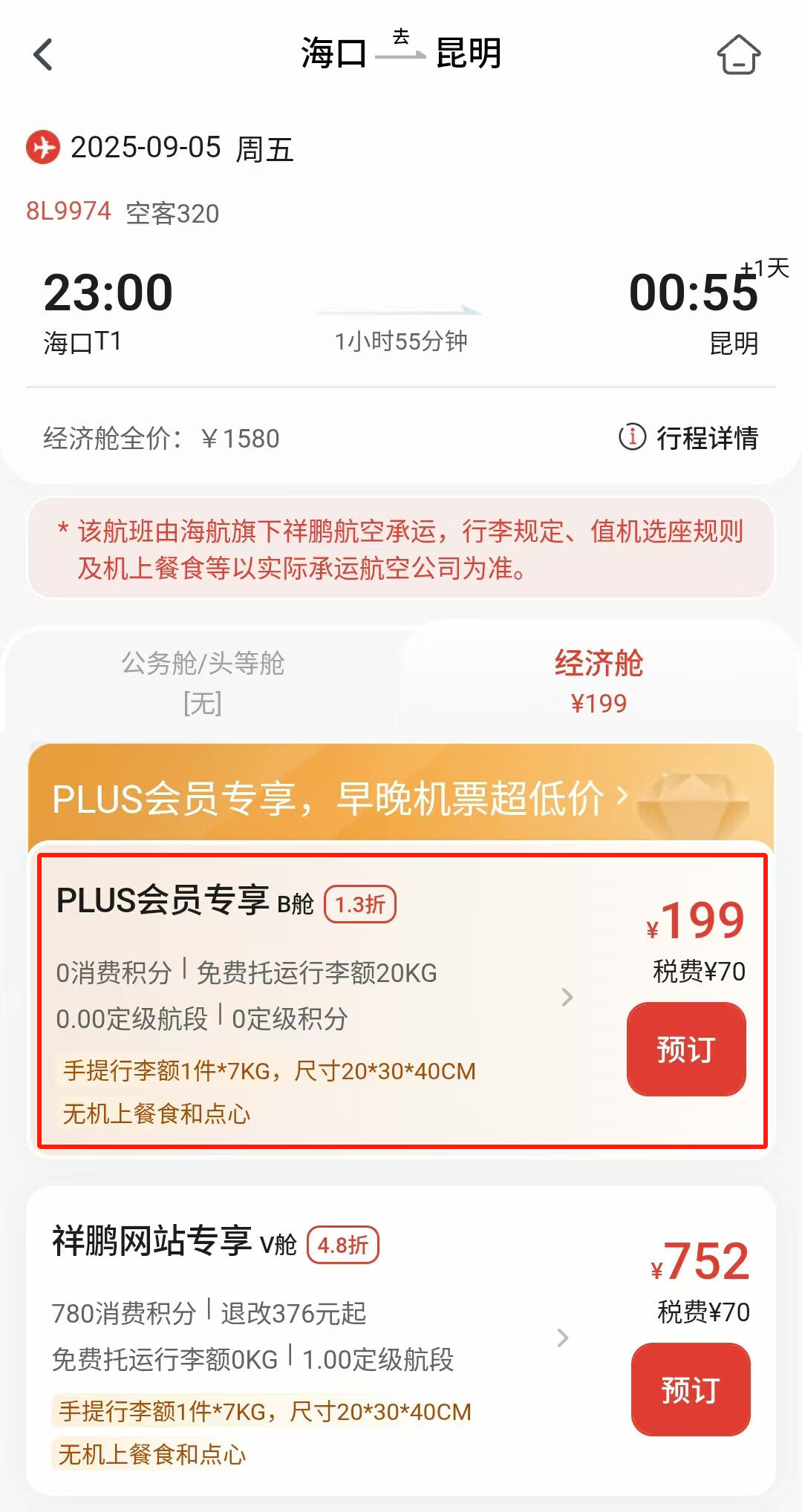802x1512 pixels.
Task: Book the ¥199 PLUS会员专享 fare
Action: coord(686,1049)
